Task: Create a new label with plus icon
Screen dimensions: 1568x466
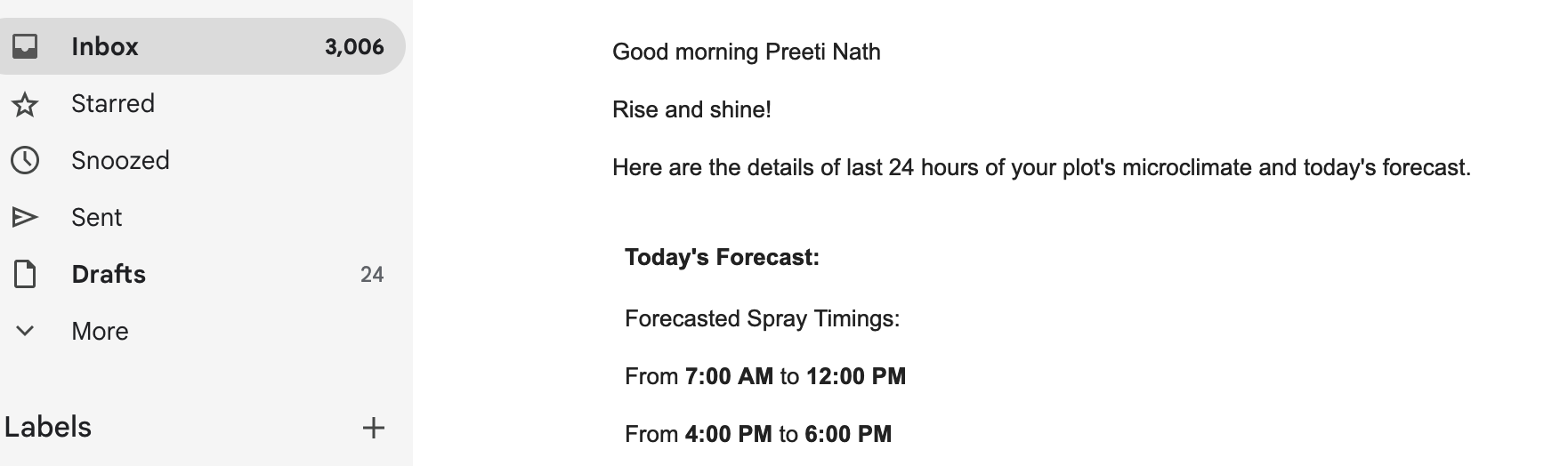Action: (x=374, y=428)
